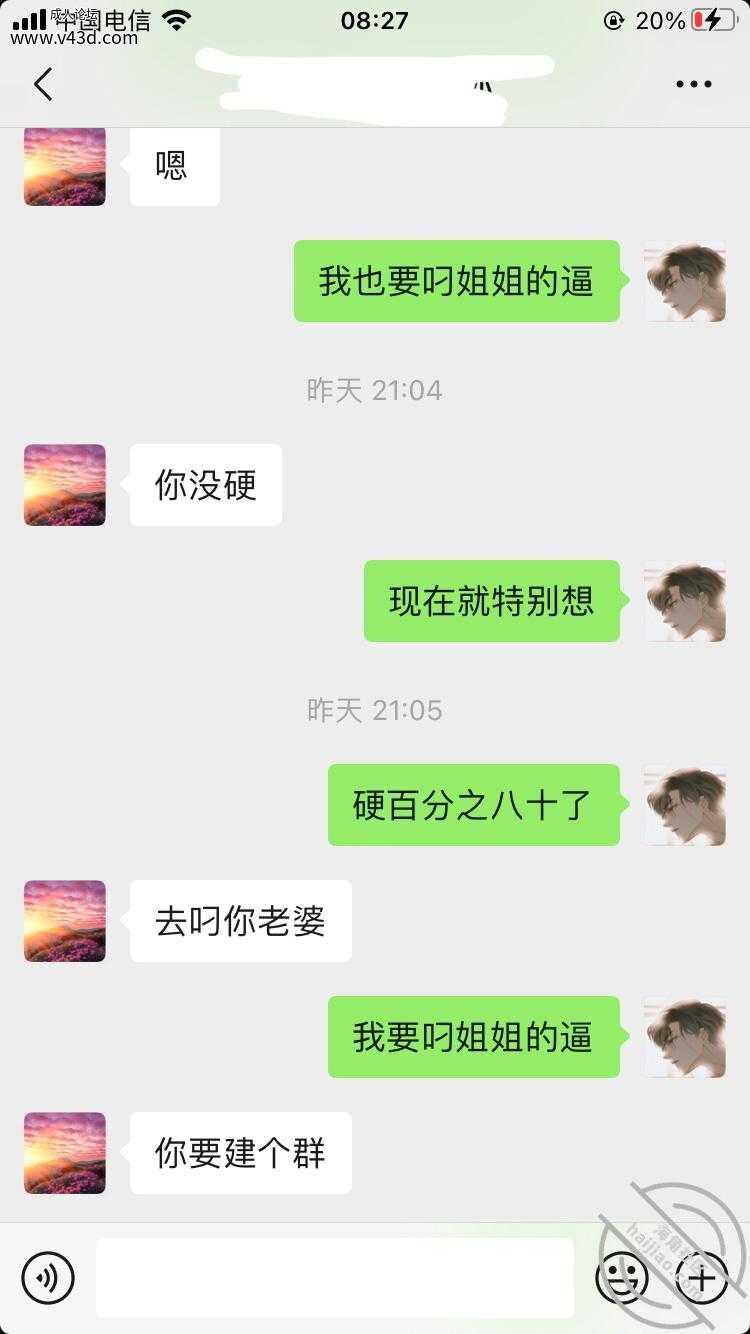Open the three-dot chat info menu
The width and height of the screenshot is (750, 1334).
693,85
